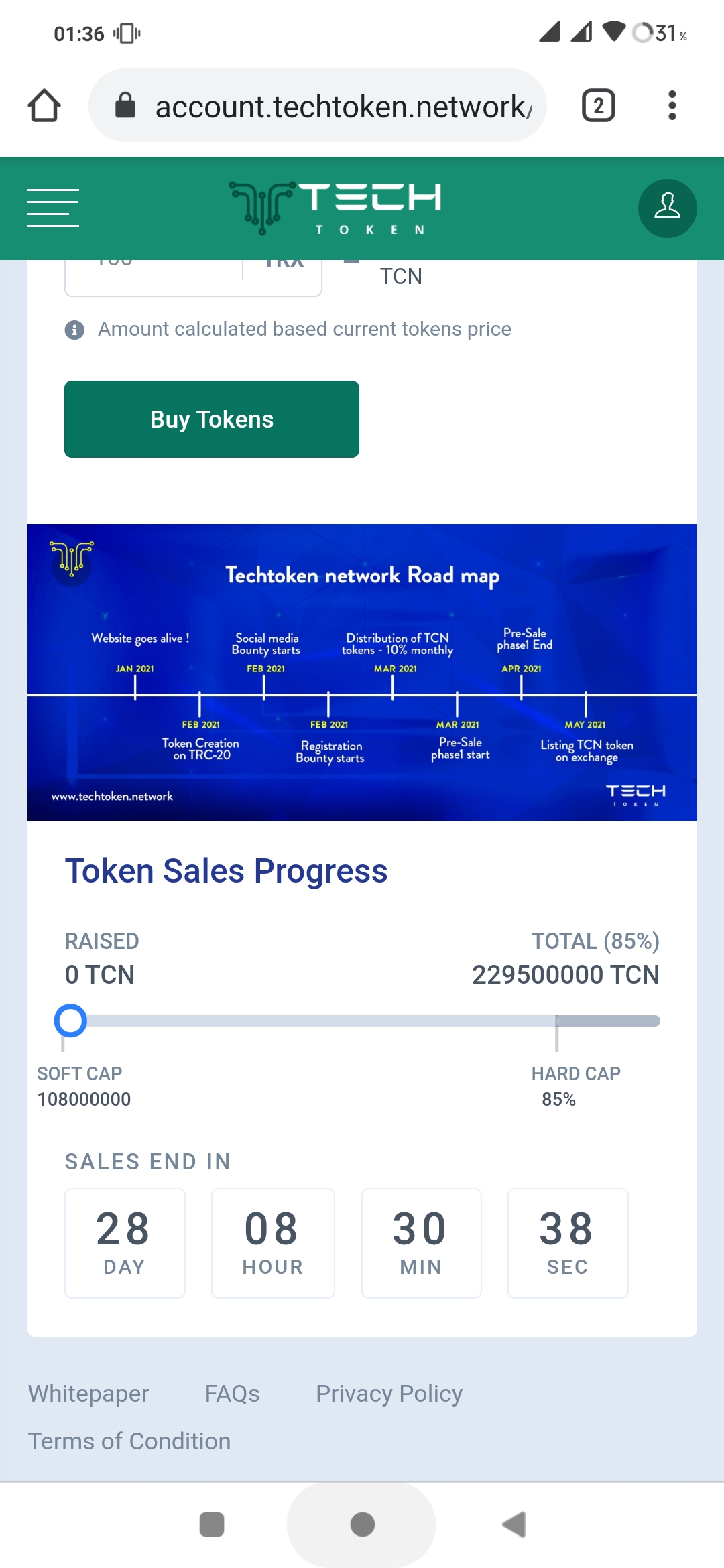Go back using system navigation
This screenshot has height=1568, width=724.
pos(514,1524)
